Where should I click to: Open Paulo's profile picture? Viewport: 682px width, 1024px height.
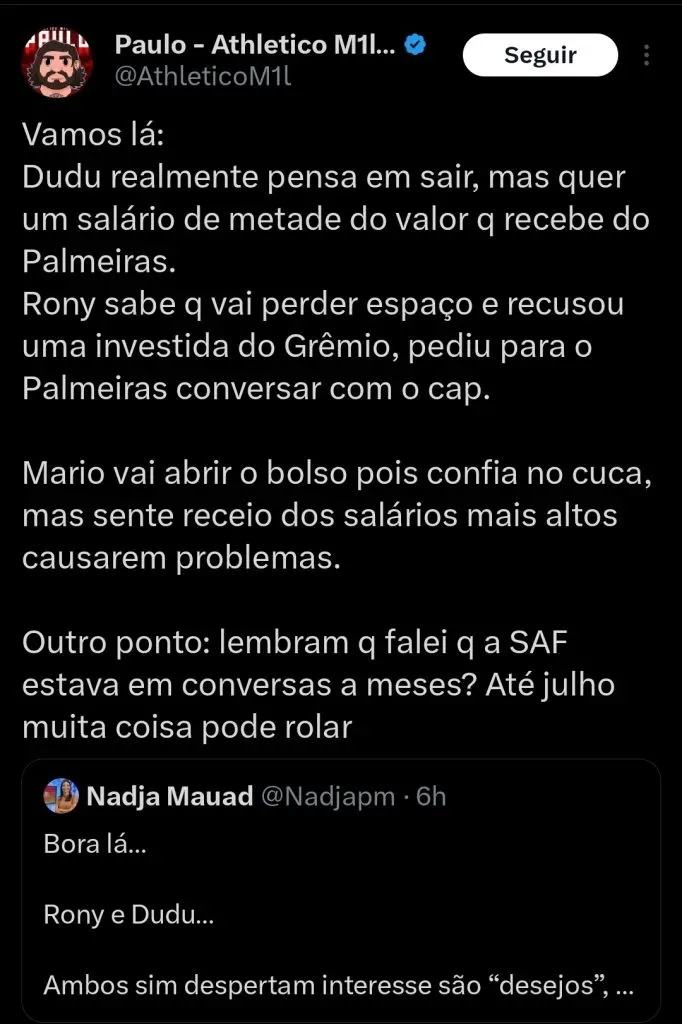pos(57,58)
